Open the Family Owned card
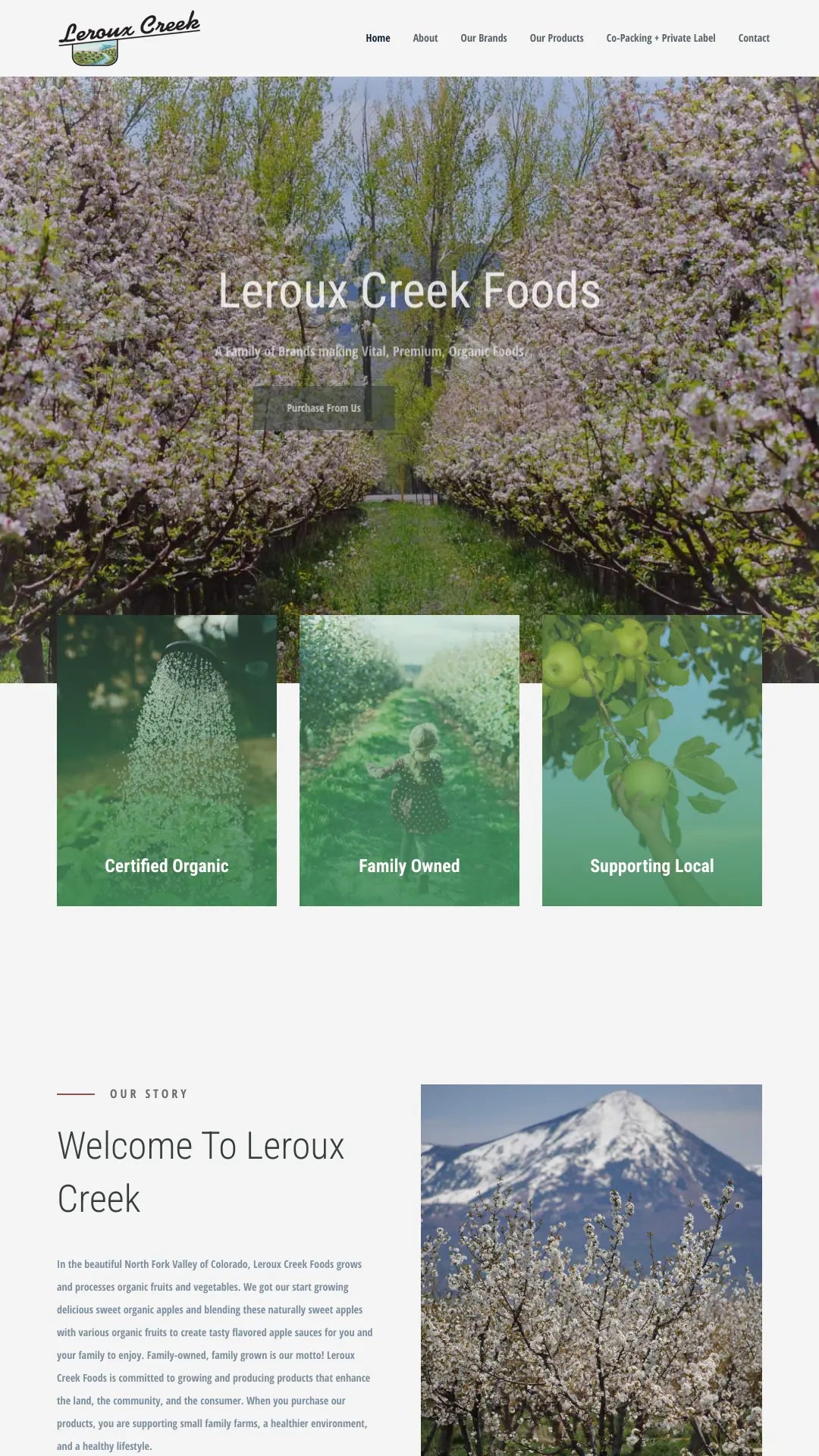 (x=409, y=760)
